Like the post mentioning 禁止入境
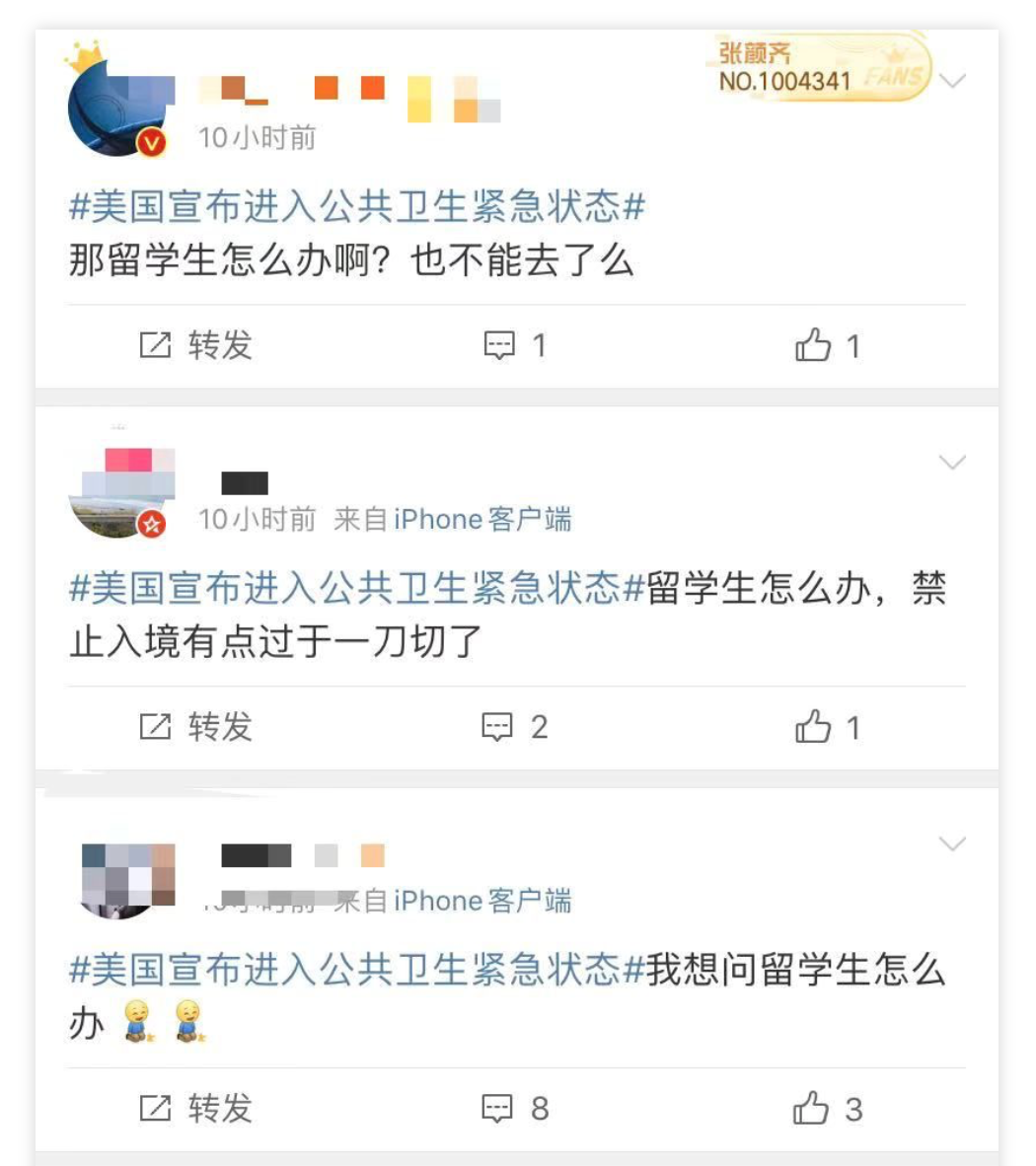The height and width of the screenshot is (1166, 1036). coord(827,727)
